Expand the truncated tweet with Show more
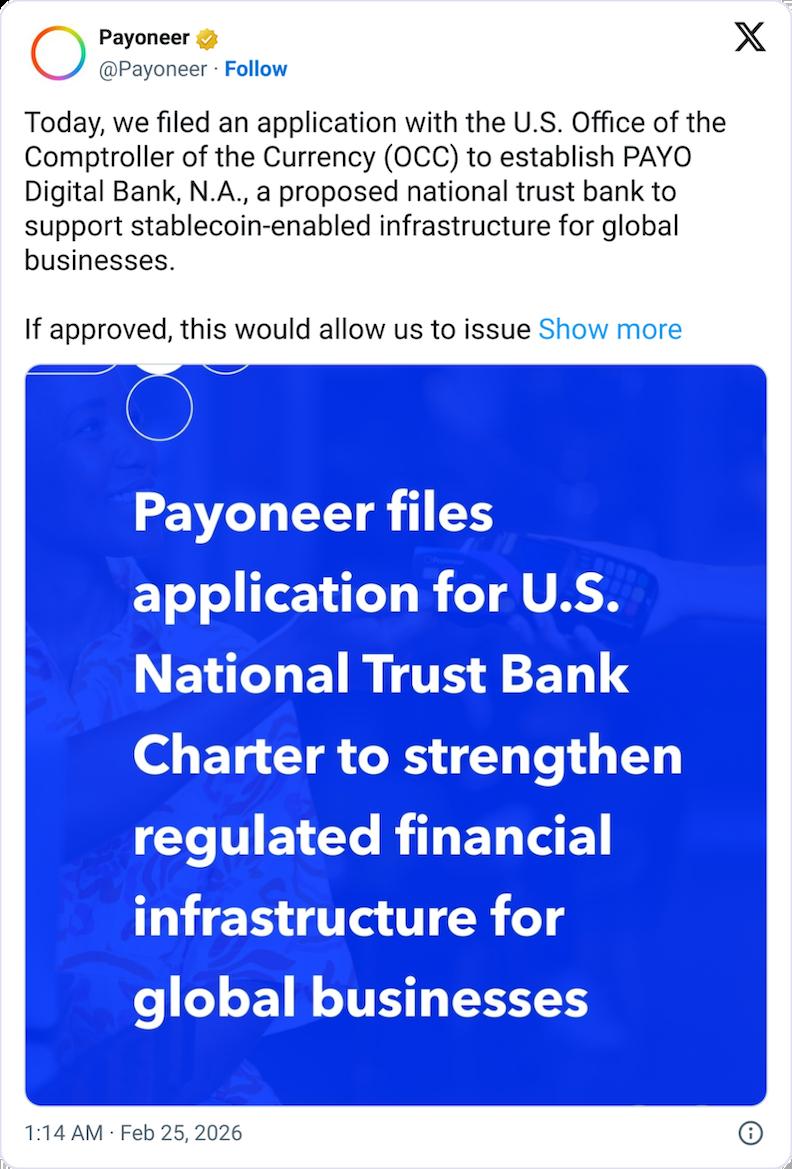 coord(610,329)
